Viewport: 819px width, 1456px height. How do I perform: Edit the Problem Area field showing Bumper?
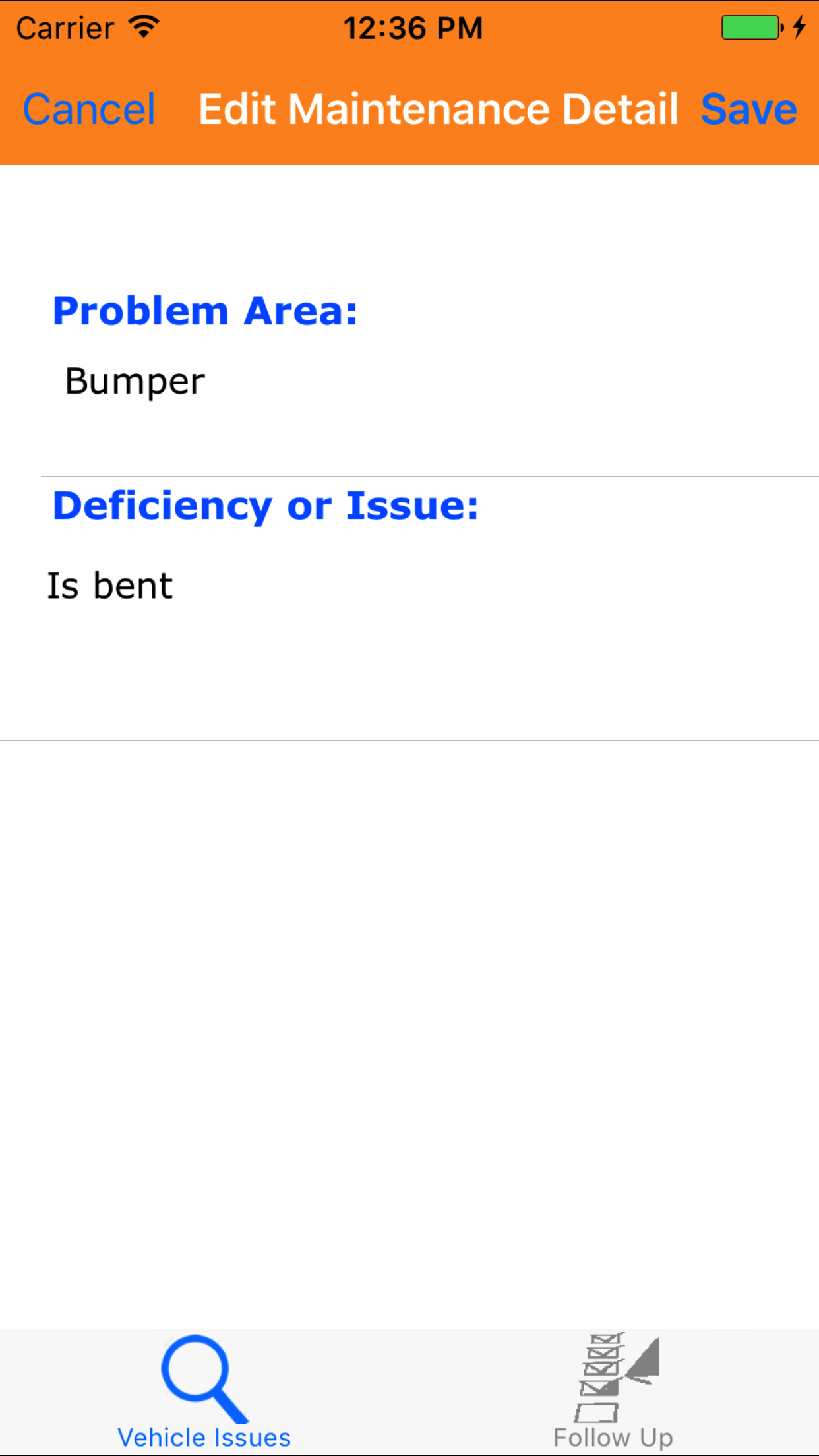point(135,382)
